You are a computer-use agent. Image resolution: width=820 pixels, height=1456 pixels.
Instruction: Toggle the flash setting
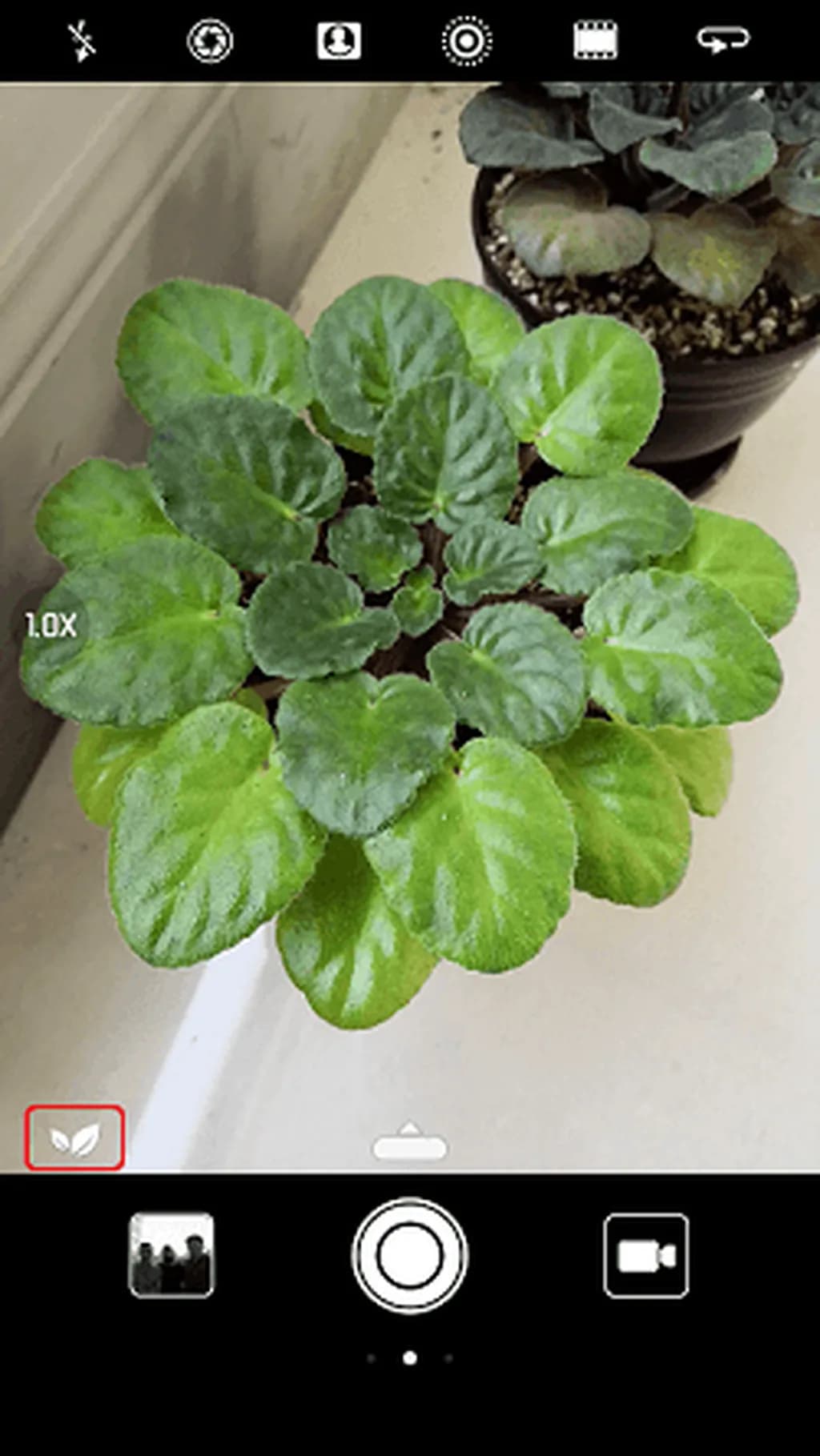point(81,41)
